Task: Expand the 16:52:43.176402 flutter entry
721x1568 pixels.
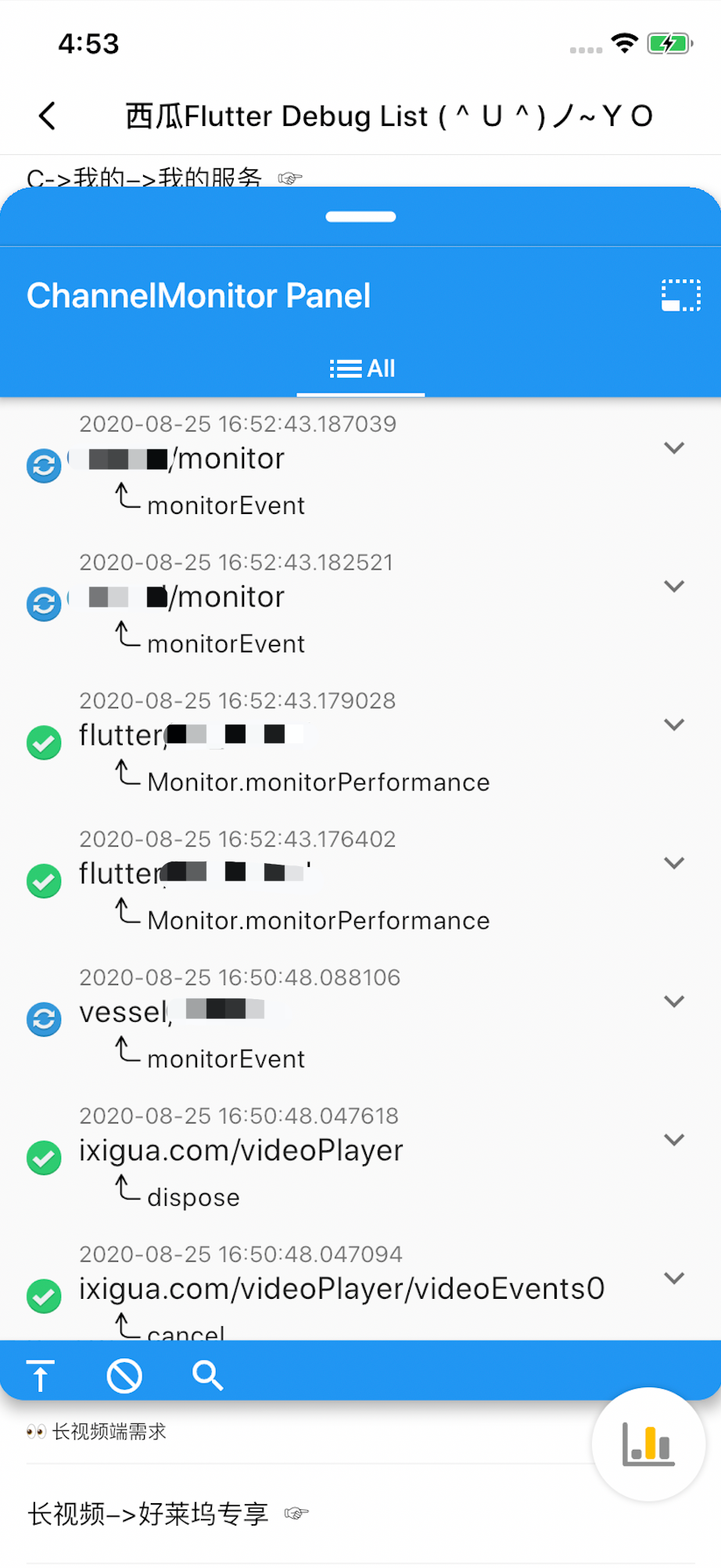Action: tap(673, 863)
